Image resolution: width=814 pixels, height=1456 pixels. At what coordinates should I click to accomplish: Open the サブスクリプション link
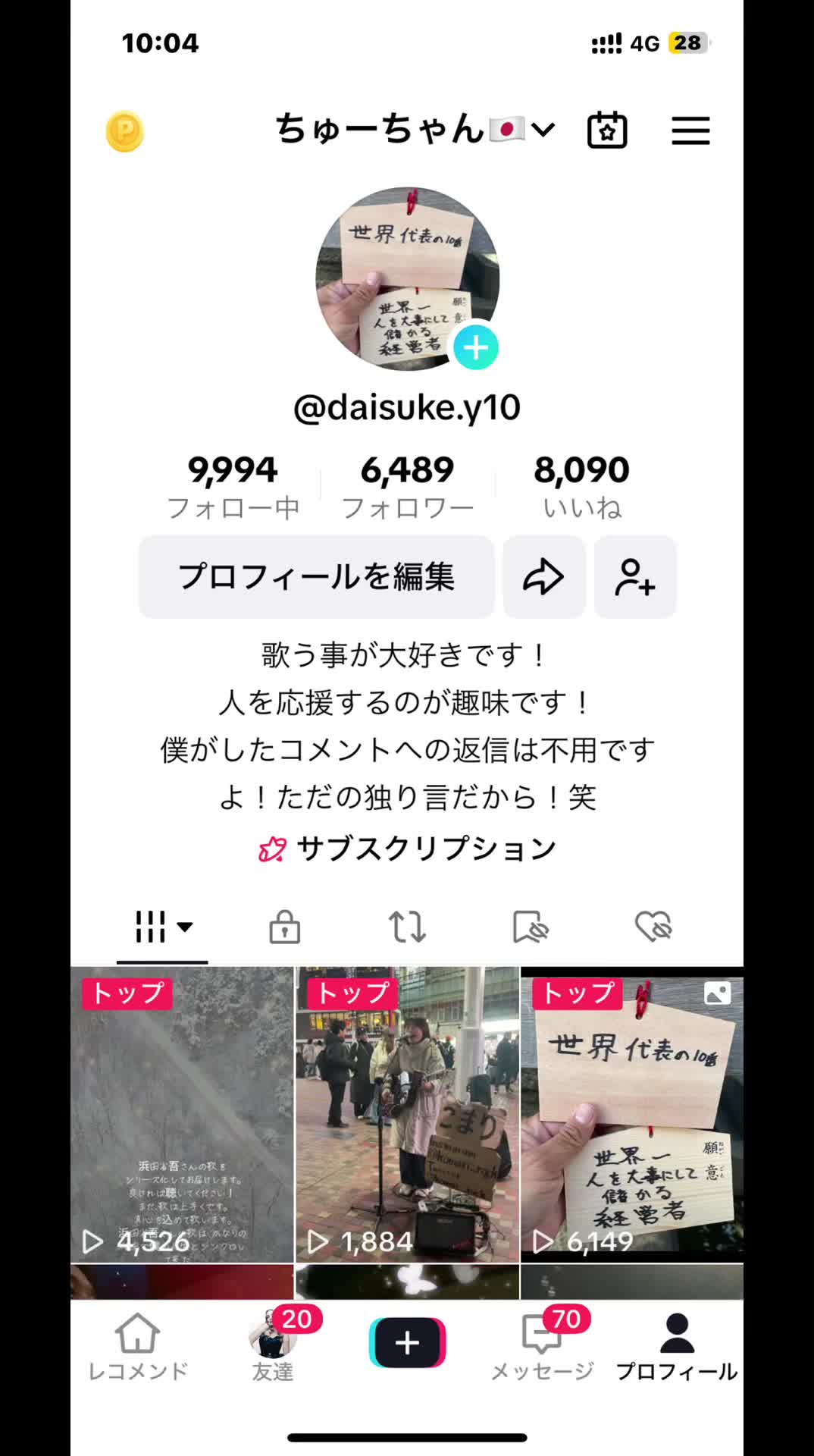tap(408, 849)
